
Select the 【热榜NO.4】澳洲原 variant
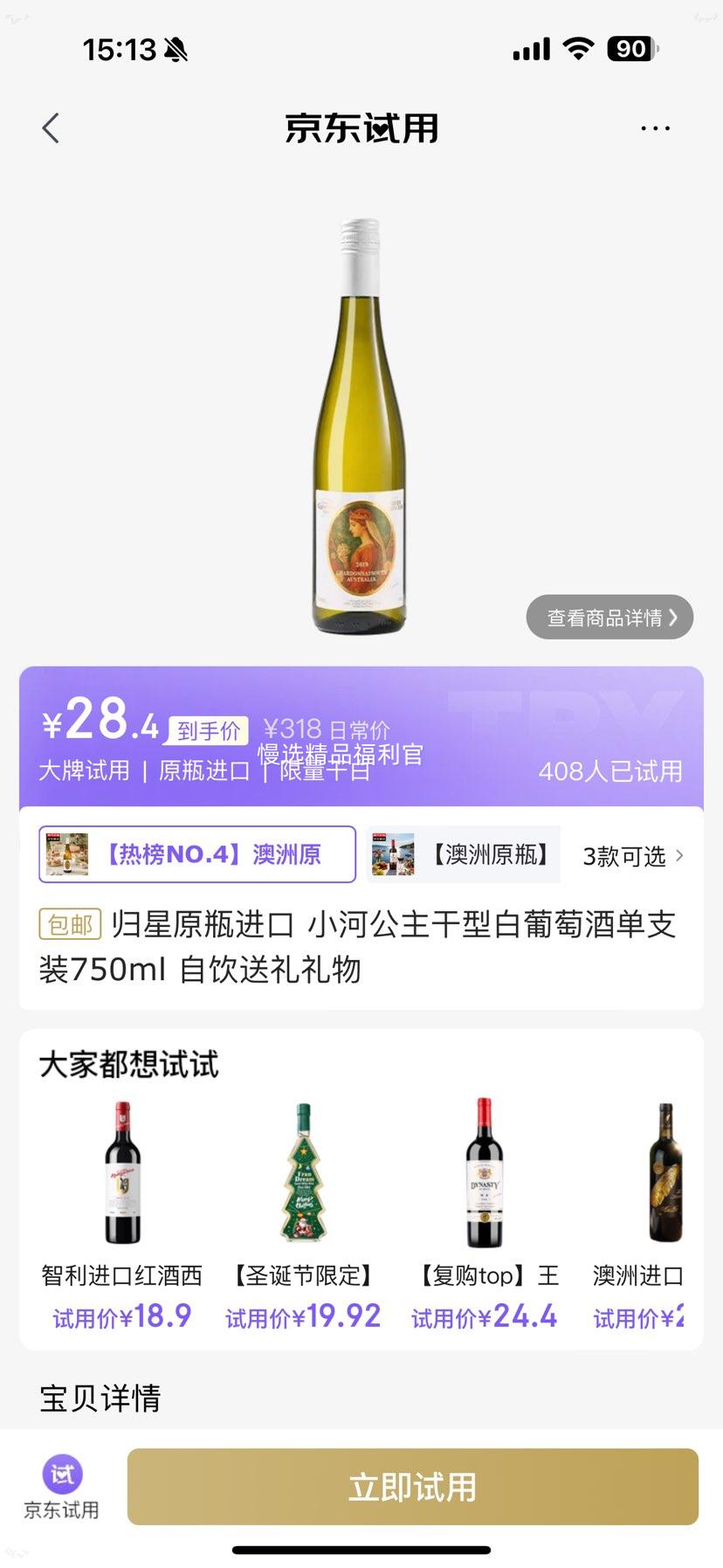click(196, 854)
